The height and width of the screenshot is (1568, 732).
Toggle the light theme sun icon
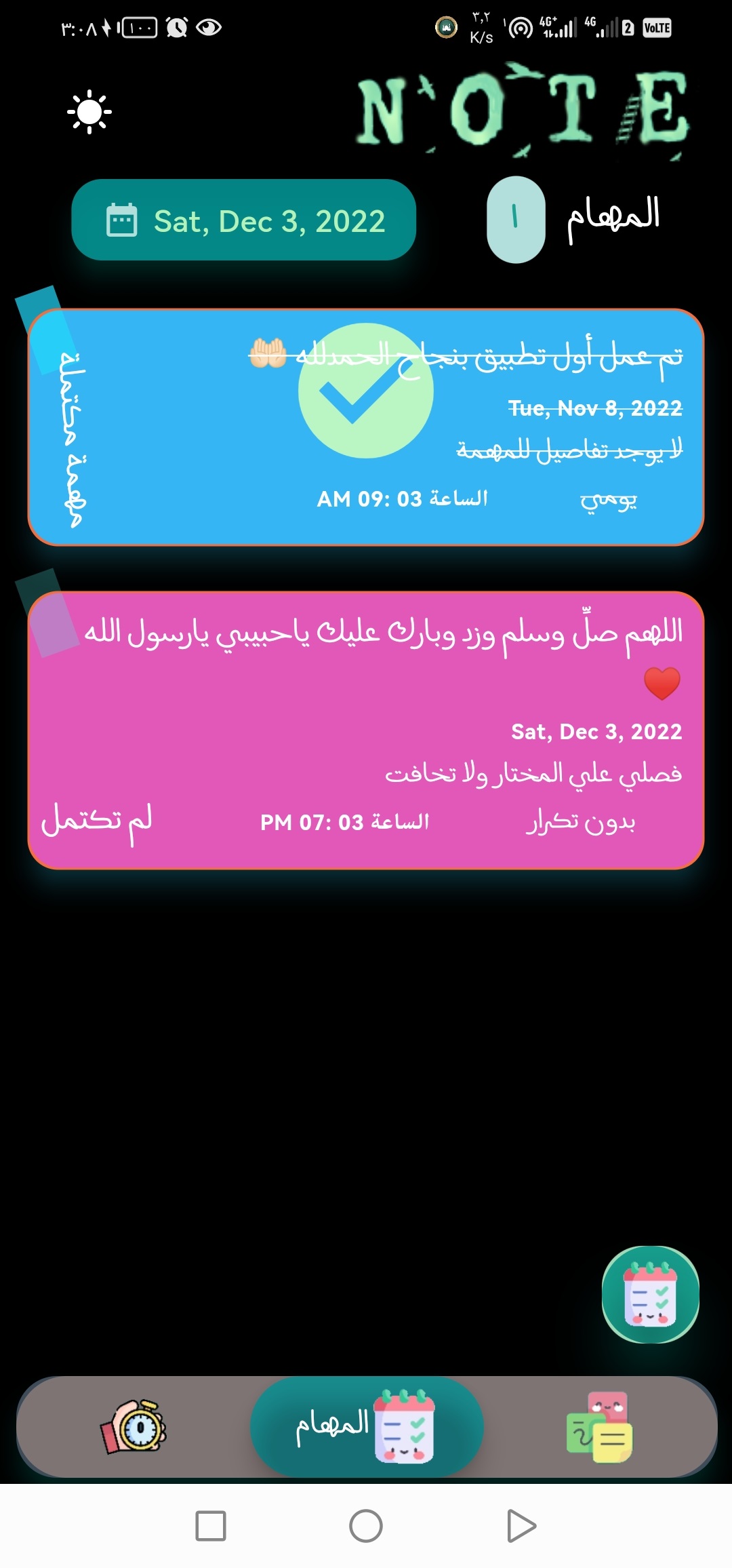click(89, 111)
